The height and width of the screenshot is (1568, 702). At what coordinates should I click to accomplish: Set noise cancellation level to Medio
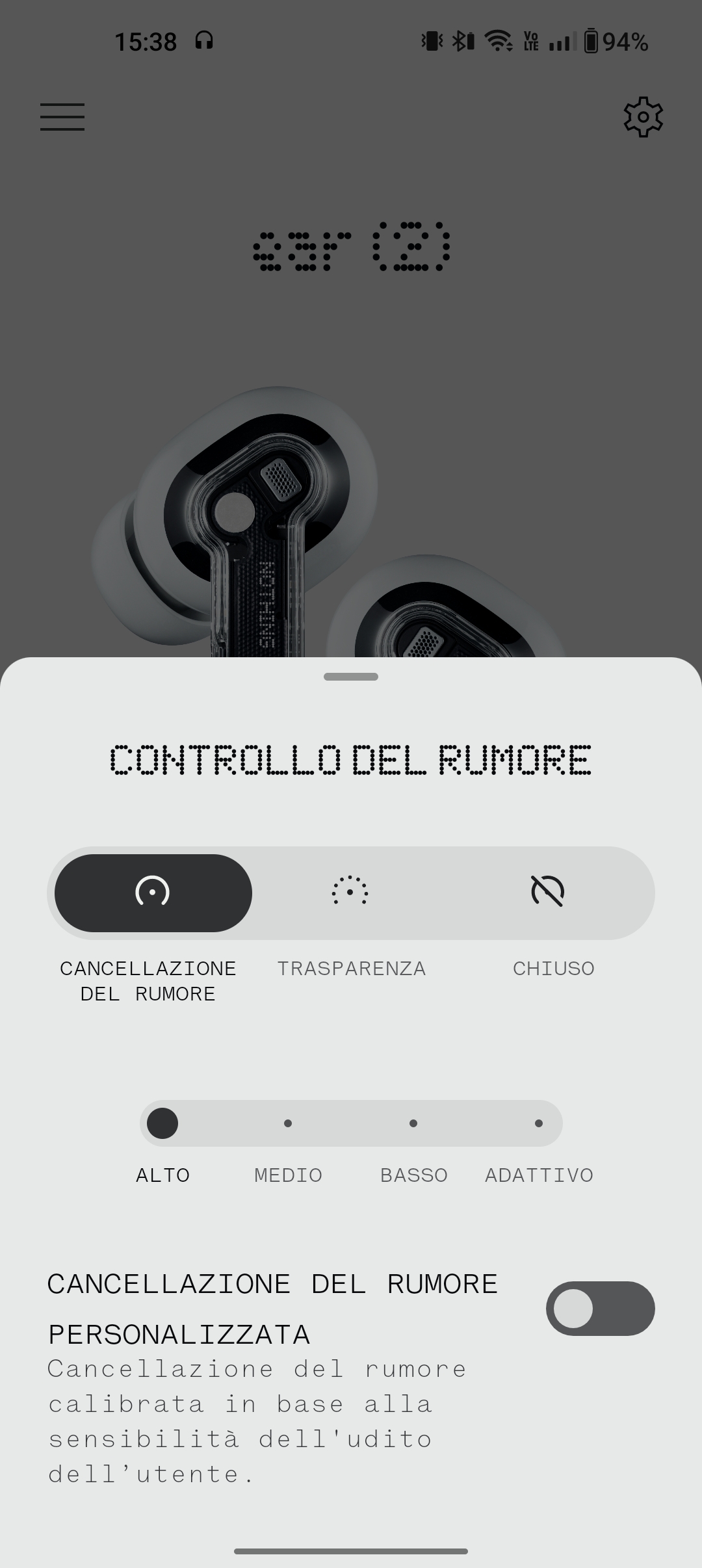click(x=288, y=1123)
